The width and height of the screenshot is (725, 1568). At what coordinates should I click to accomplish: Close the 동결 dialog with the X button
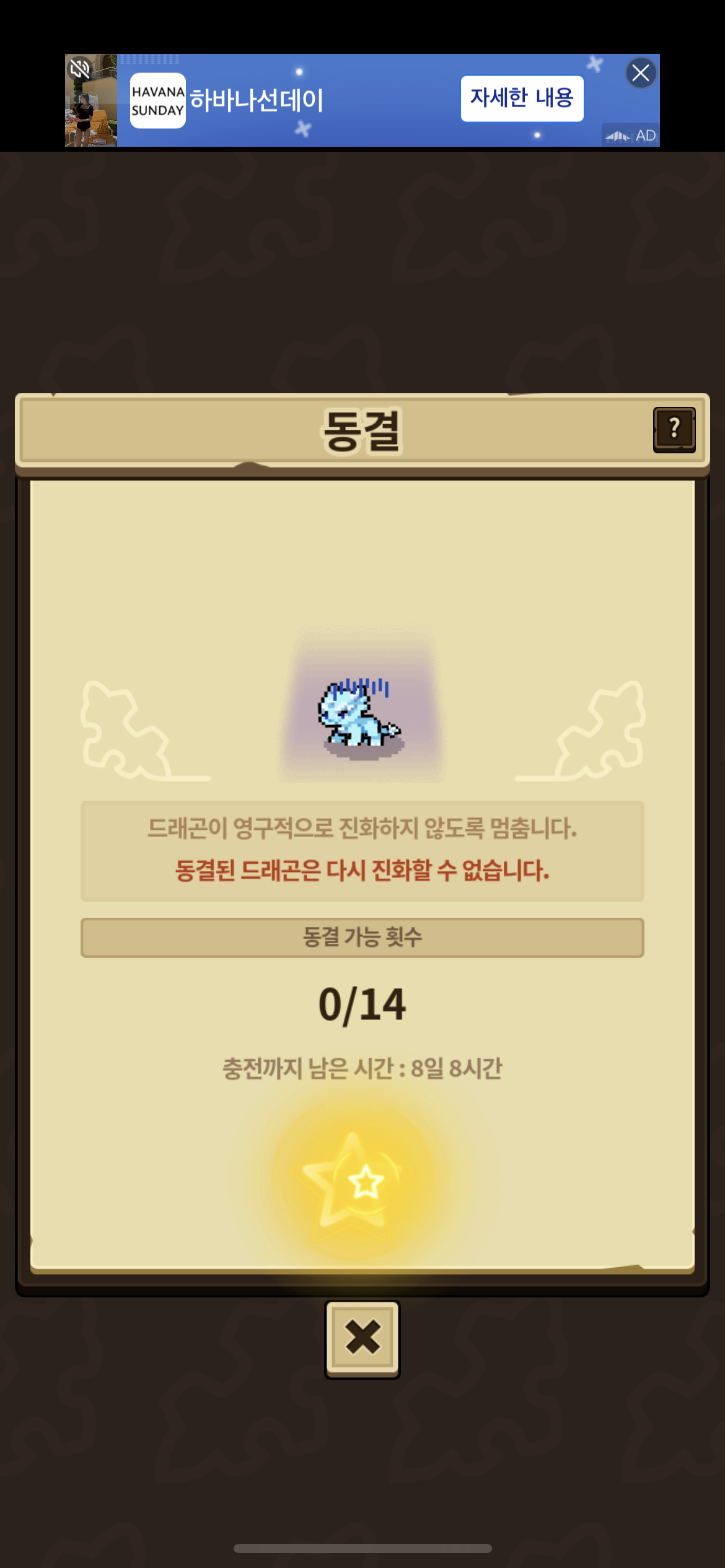pyautogui.click(x=362, y=1339)
